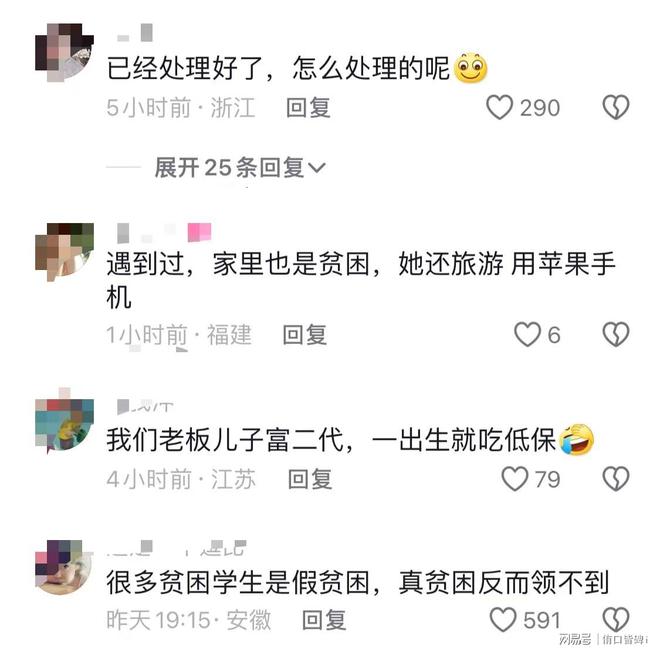This screenshot has height=651, width=660.
Task: Dislike the Jiangsu comment with 79 likes
Action: point(616,479)
